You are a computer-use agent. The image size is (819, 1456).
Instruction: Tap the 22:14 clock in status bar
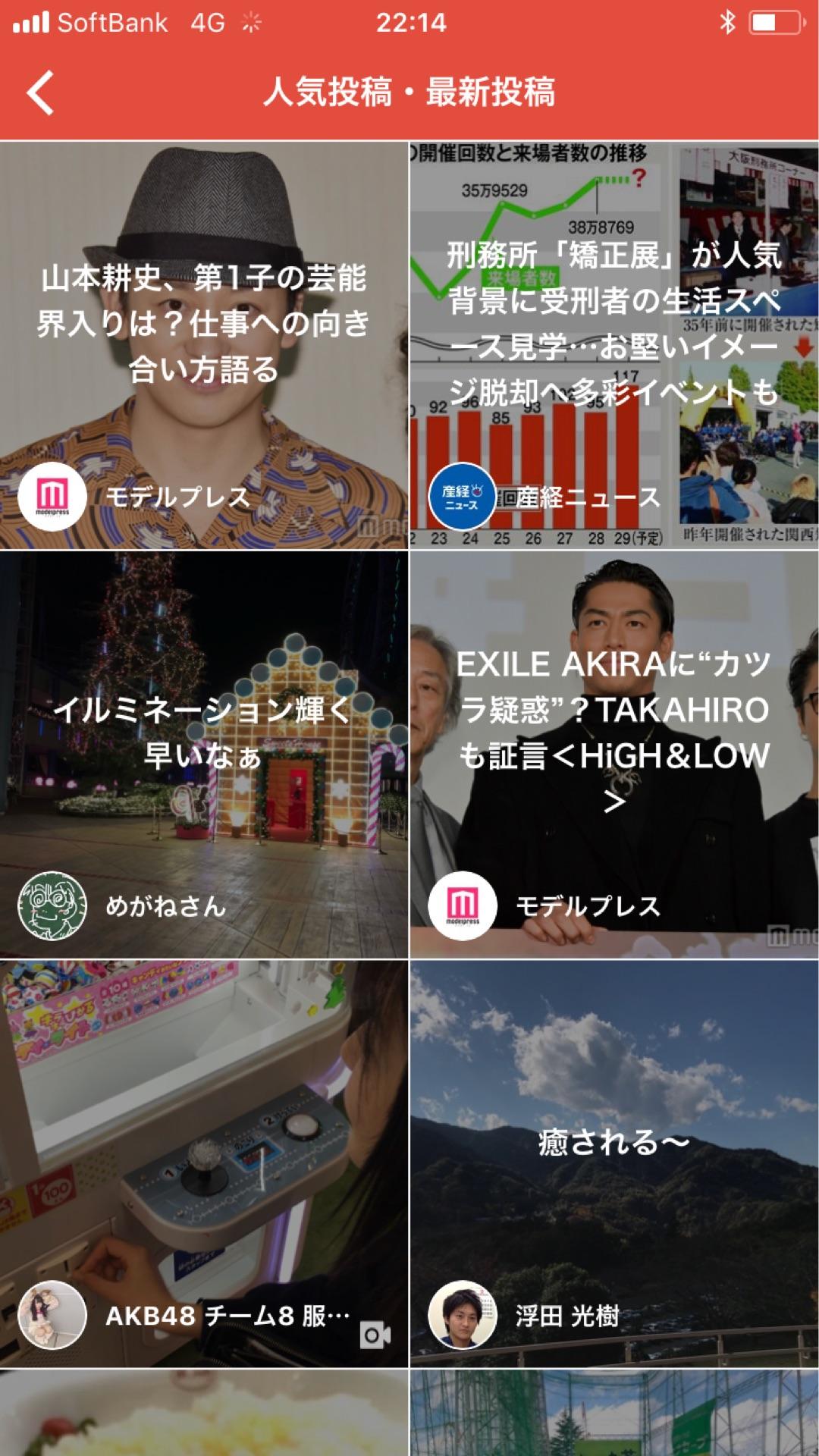tap(409, 23)
